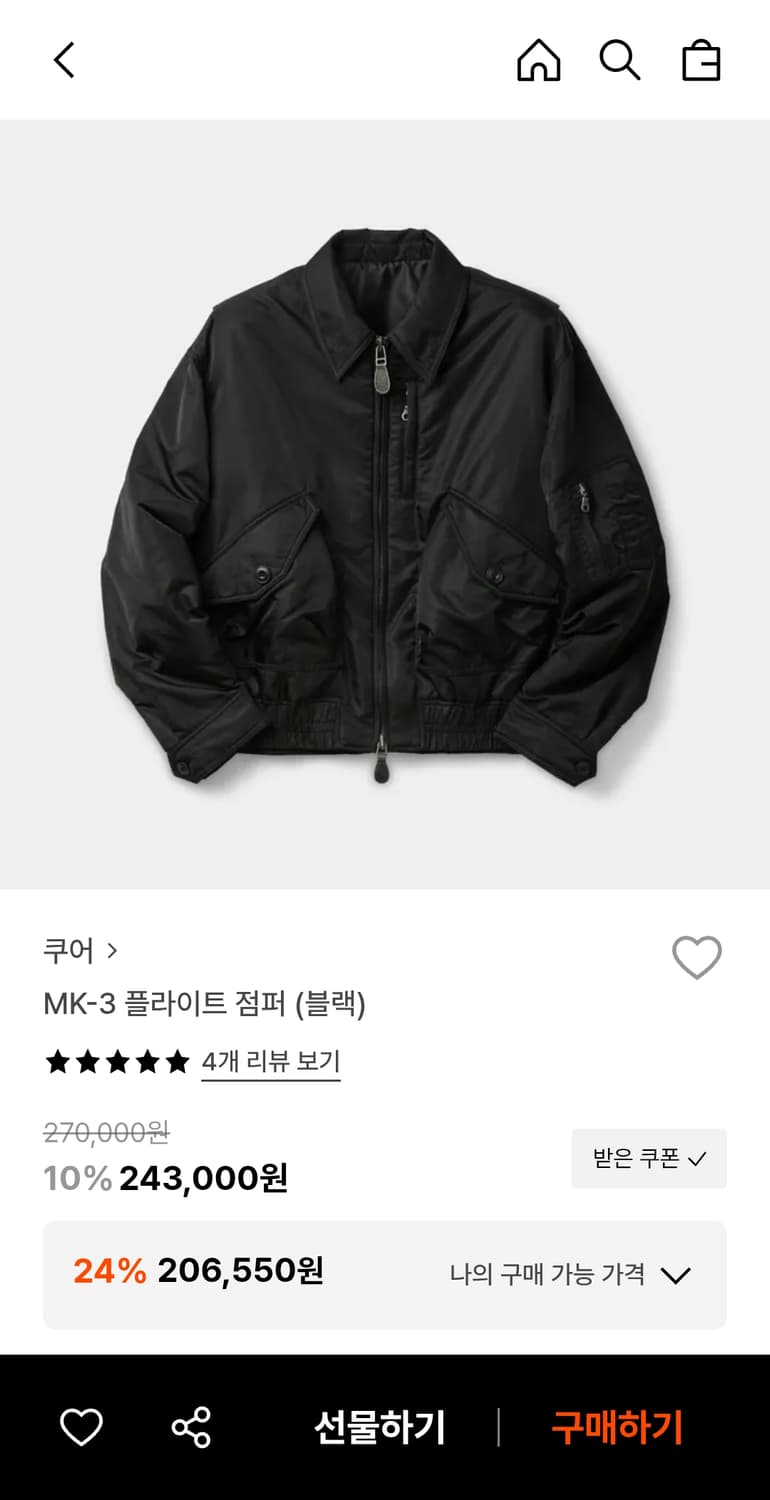Tap 구매하기 to buy the jacket

coord(616,1427)
